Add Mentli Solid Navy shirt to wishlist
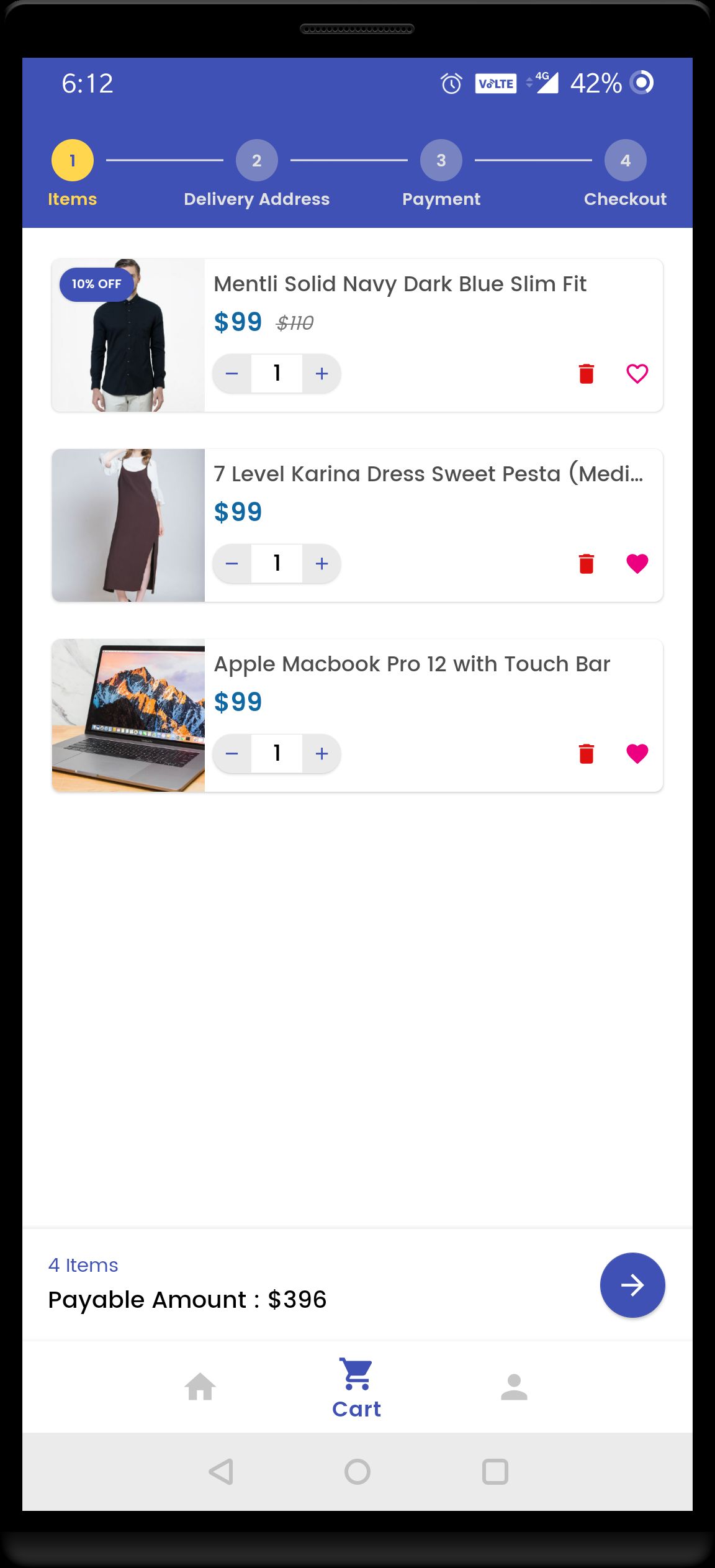This screenshot has height=1568, width=715. click(x=637, y=374)
